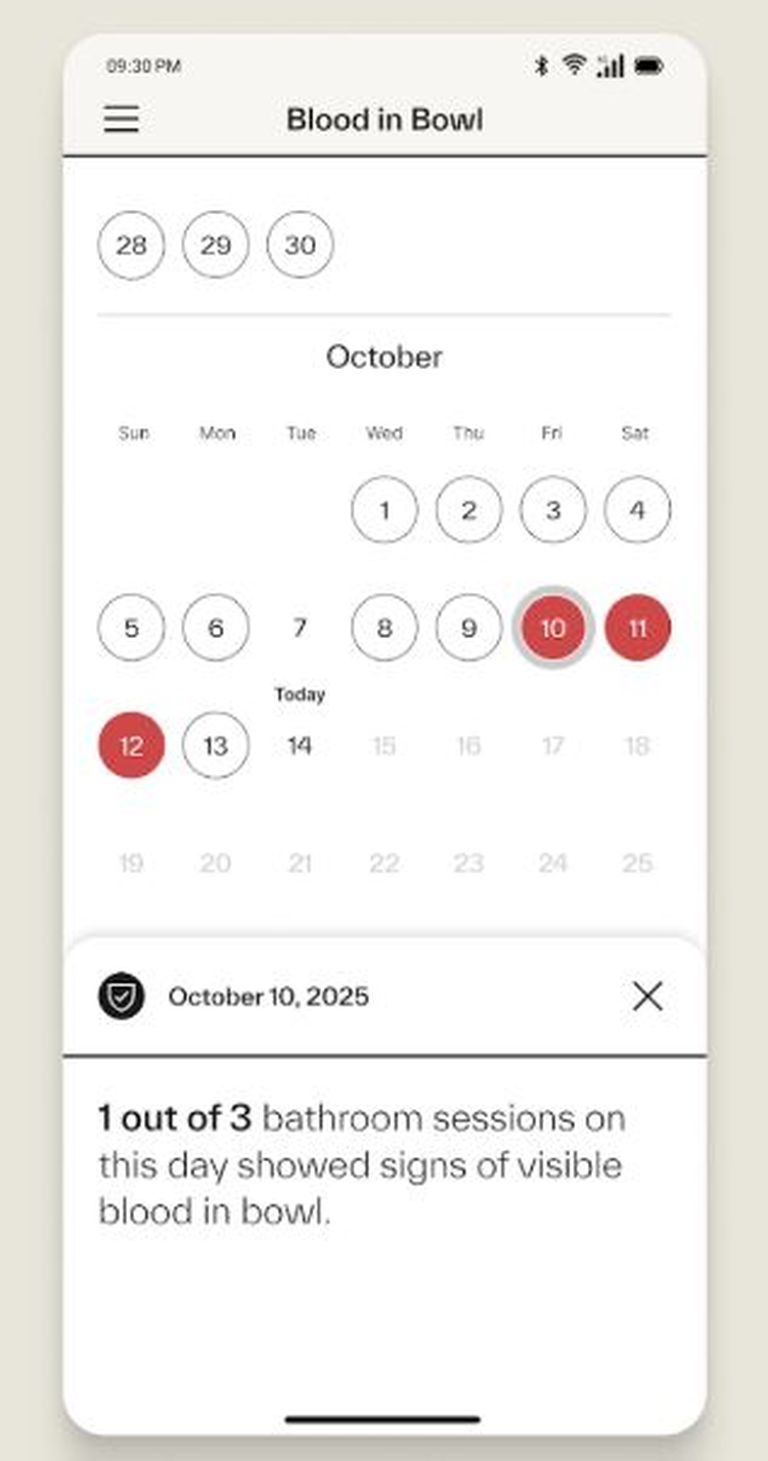Tap October 3 date circle
768x1461 pixels.
tap(553, 510)
